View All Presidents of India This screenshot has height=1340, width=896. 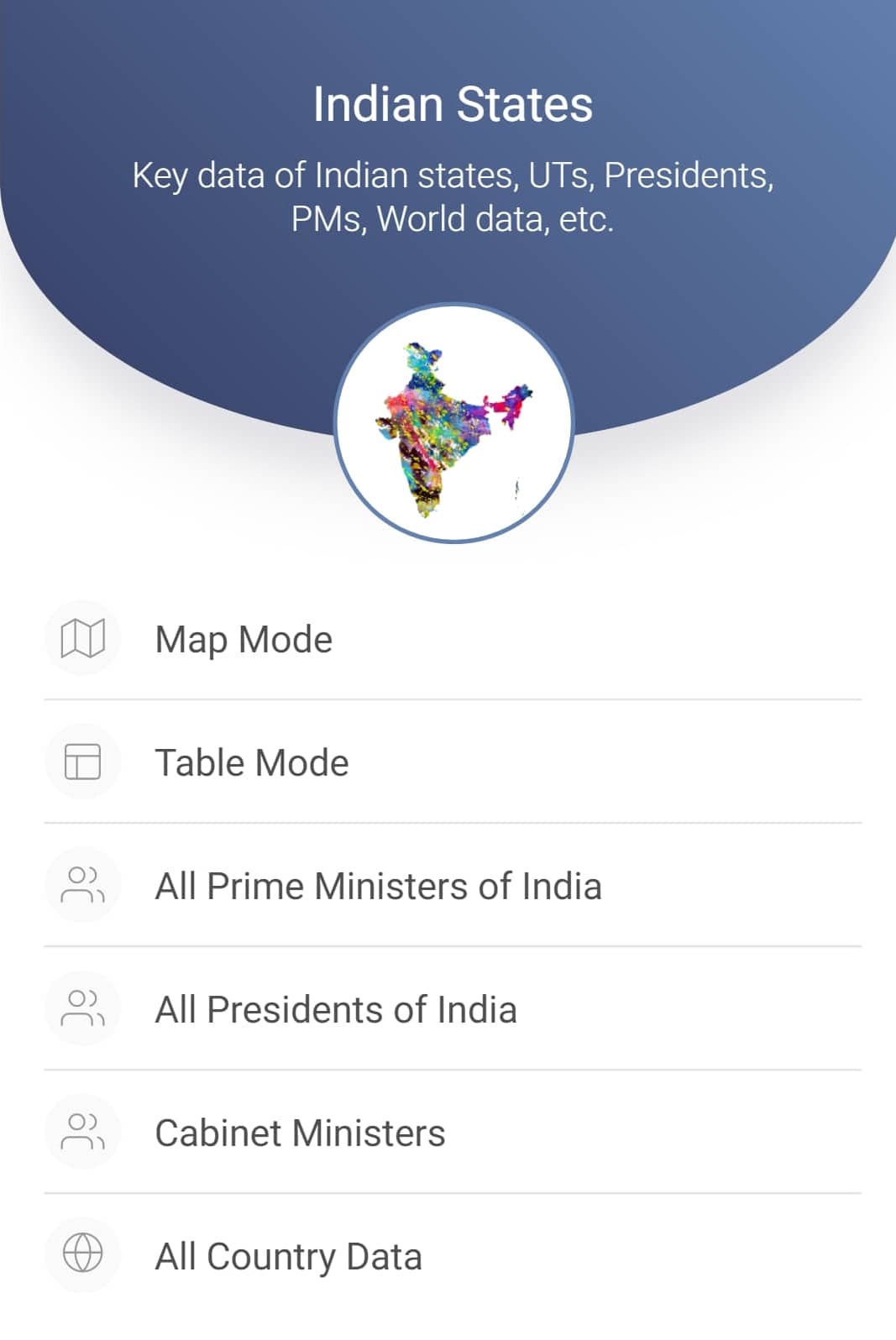click(336, 1010)
